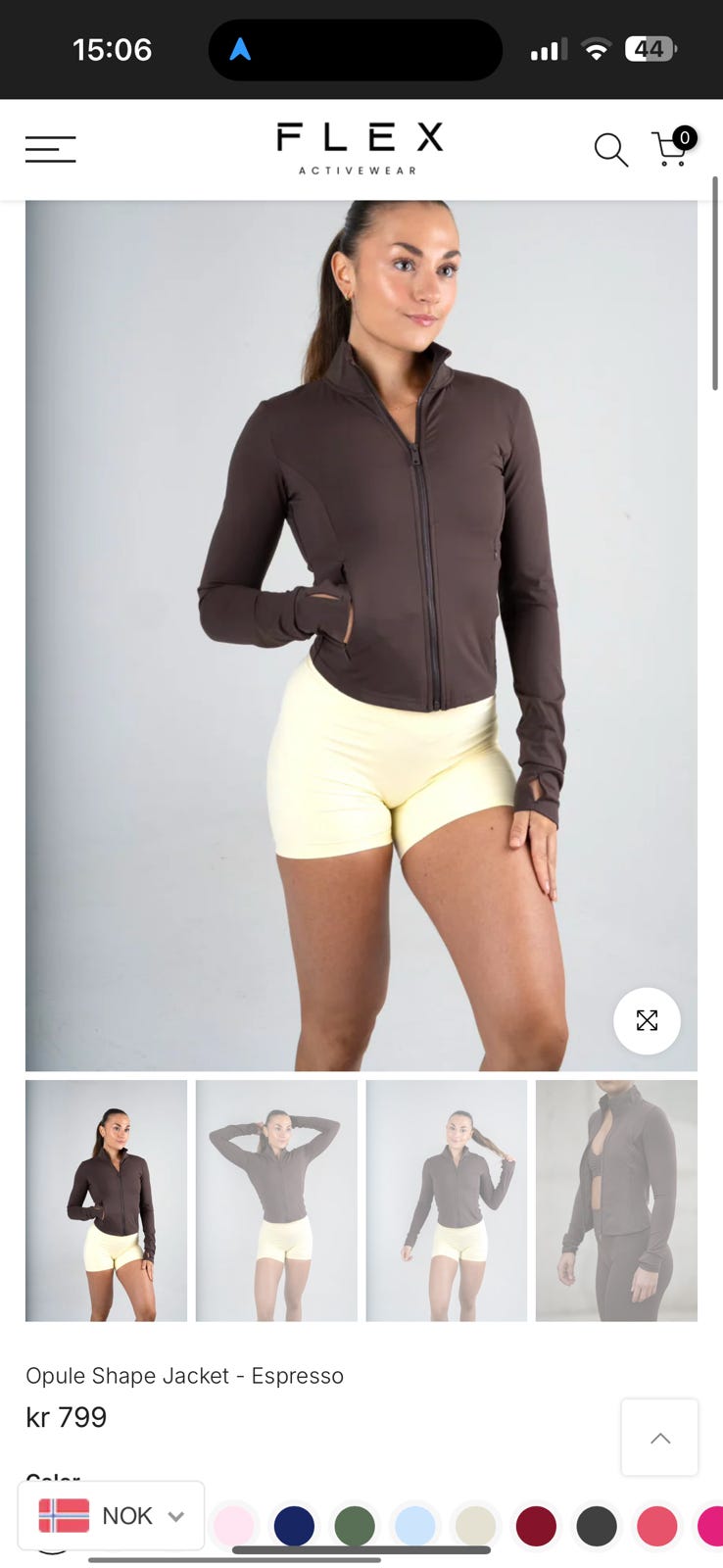This screenshot has height=1568, width=723.
Task: Expand the product image to fullscreen
Action: click(x=647, y=1020)
